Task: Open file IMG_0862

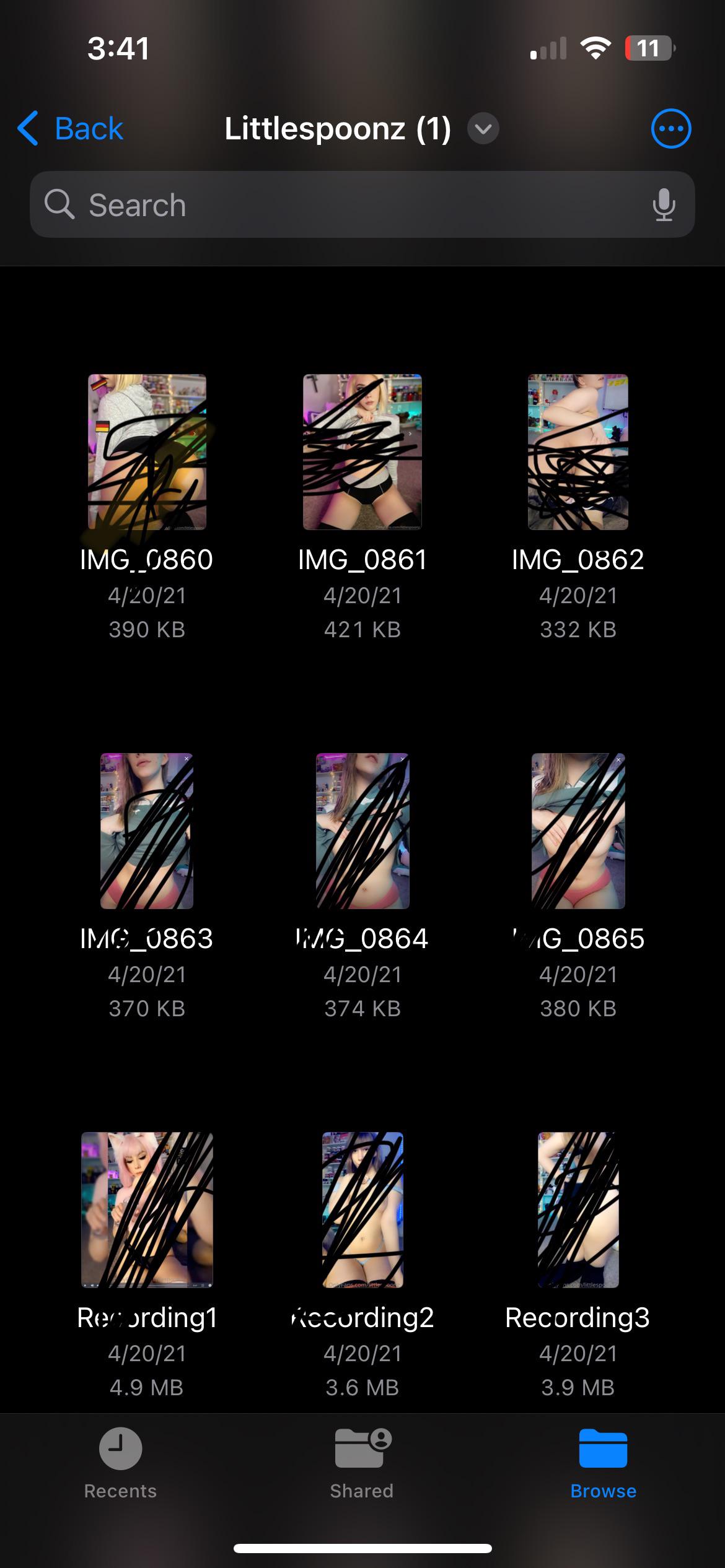Action: [x=578, y=453]
